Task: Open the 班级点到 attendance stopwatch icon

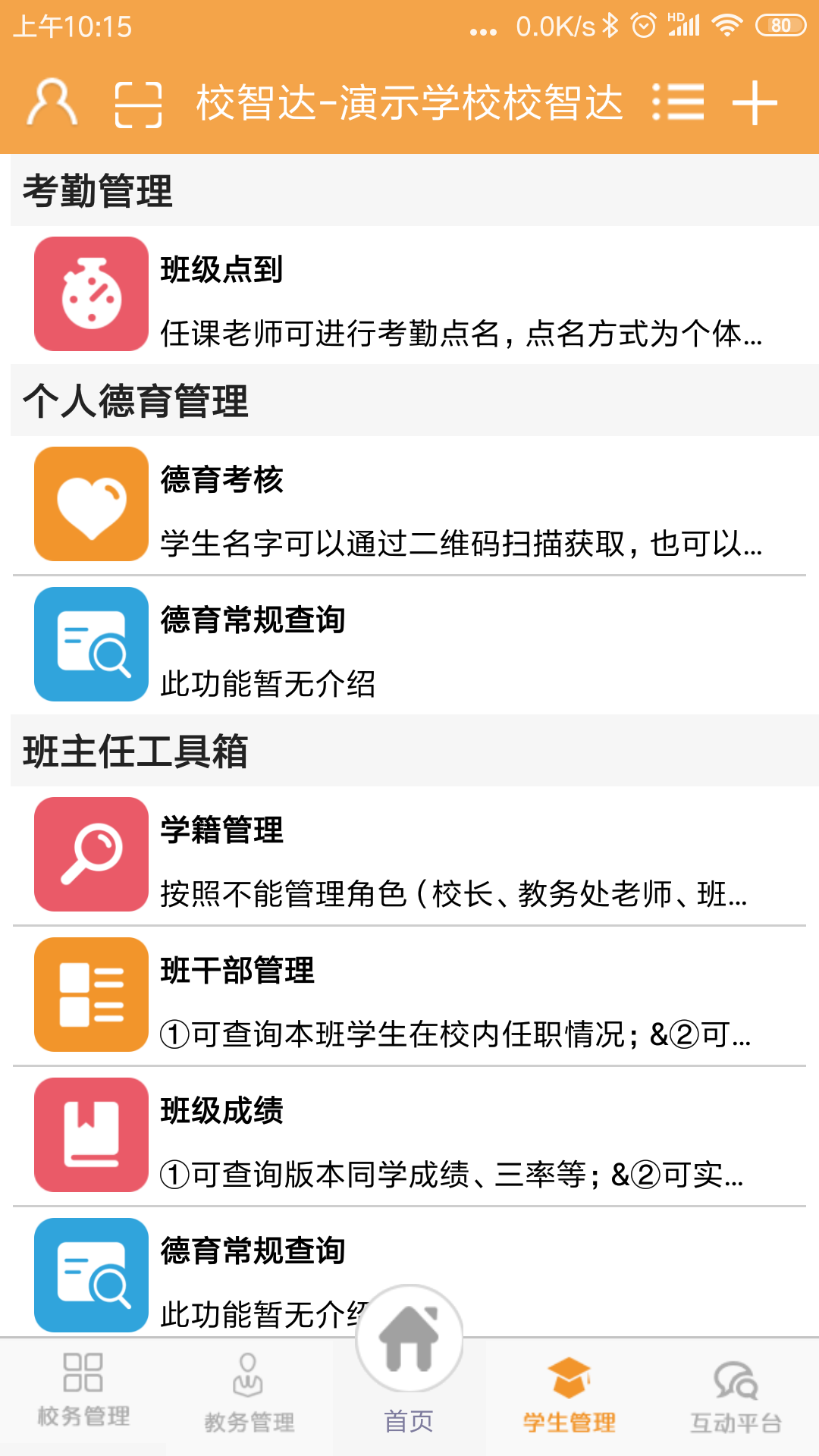Action: (89, 293)
